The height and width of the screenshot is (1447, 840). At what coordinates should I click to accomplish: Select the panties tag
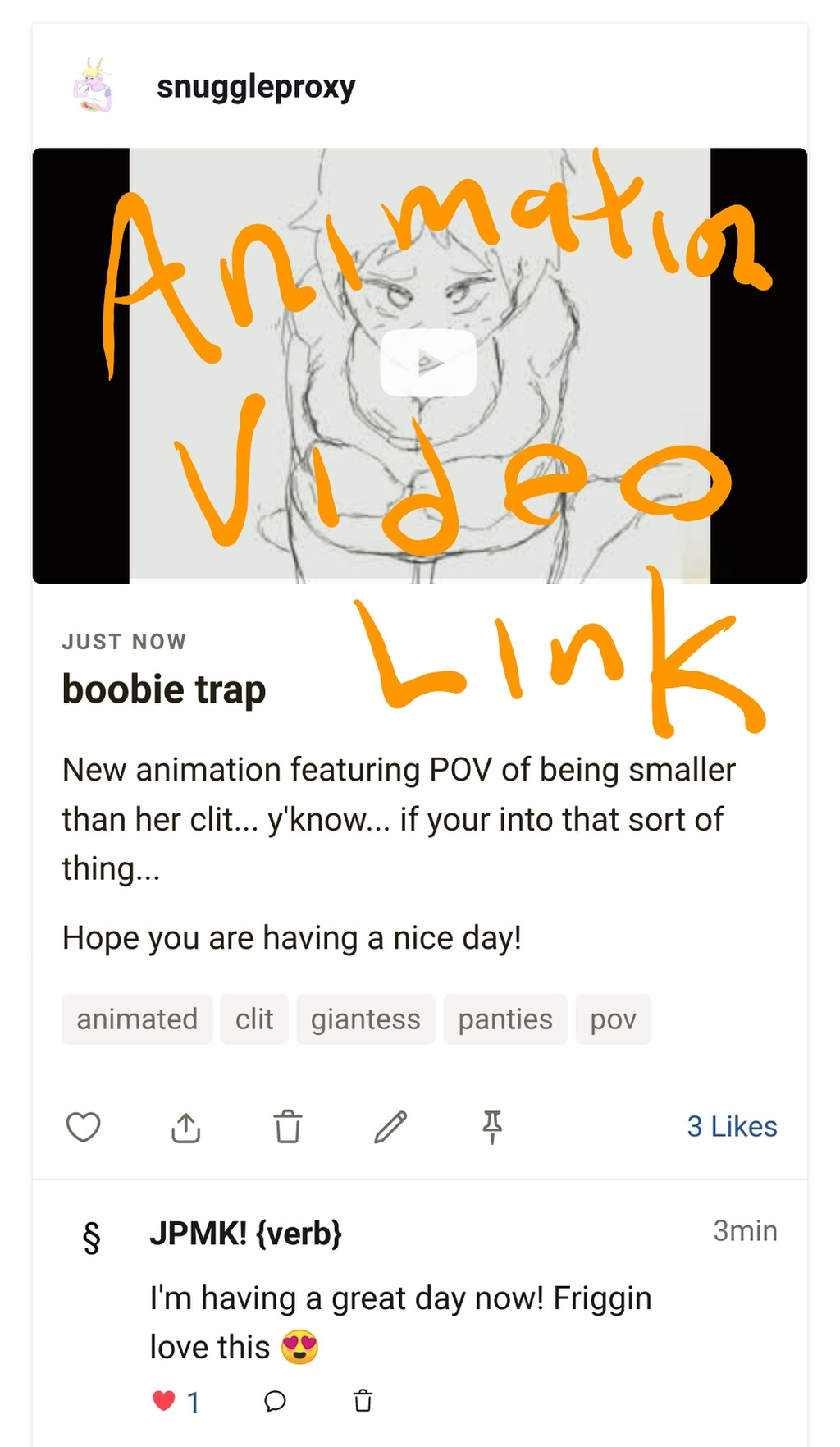point(504,1019)
